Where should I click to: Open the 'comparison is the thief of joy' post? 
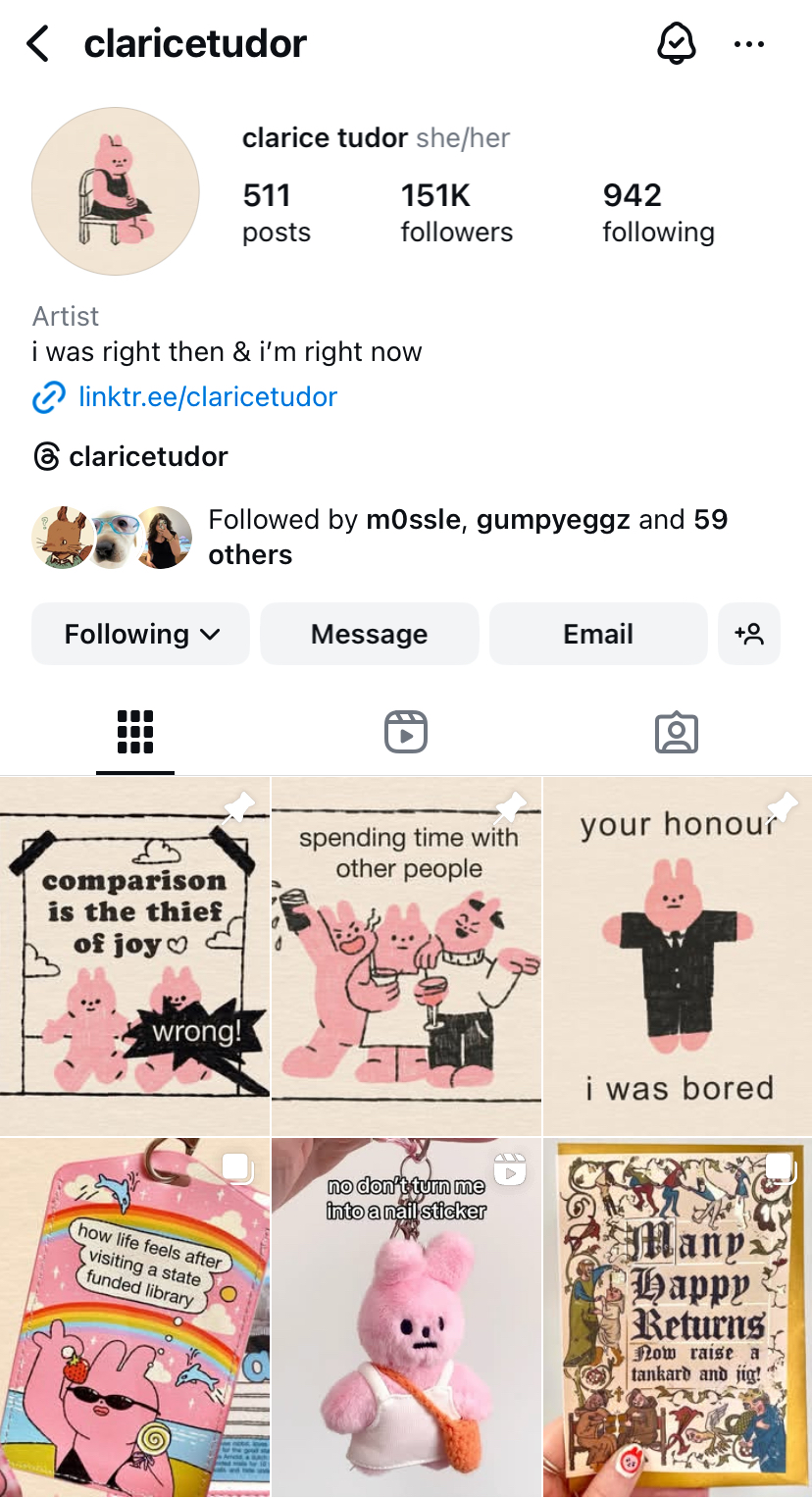[134, 956]
